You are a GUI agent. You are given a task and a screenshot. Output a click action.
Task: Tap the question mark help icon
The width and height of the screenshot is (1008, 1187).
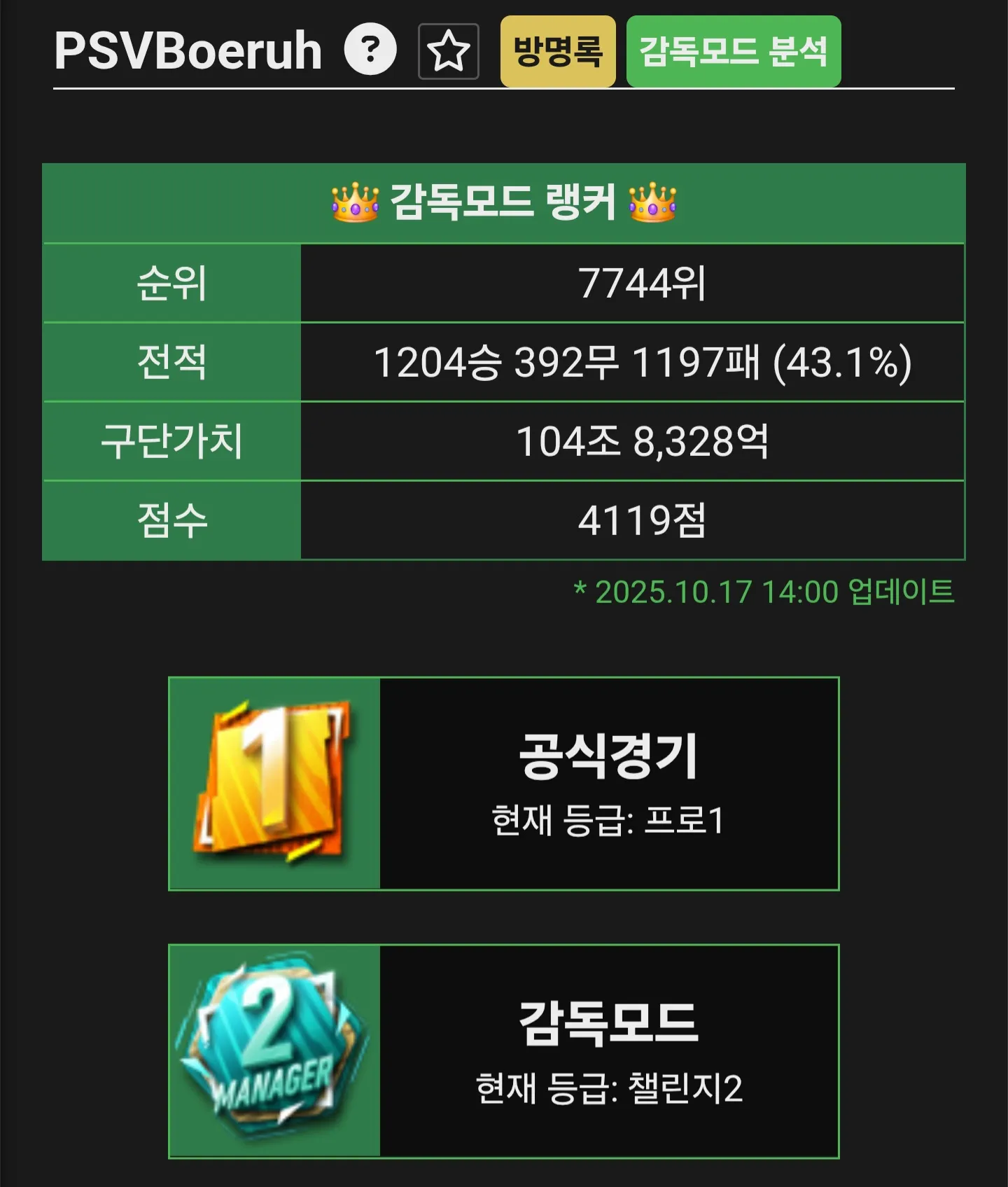(x=370, y=50)
